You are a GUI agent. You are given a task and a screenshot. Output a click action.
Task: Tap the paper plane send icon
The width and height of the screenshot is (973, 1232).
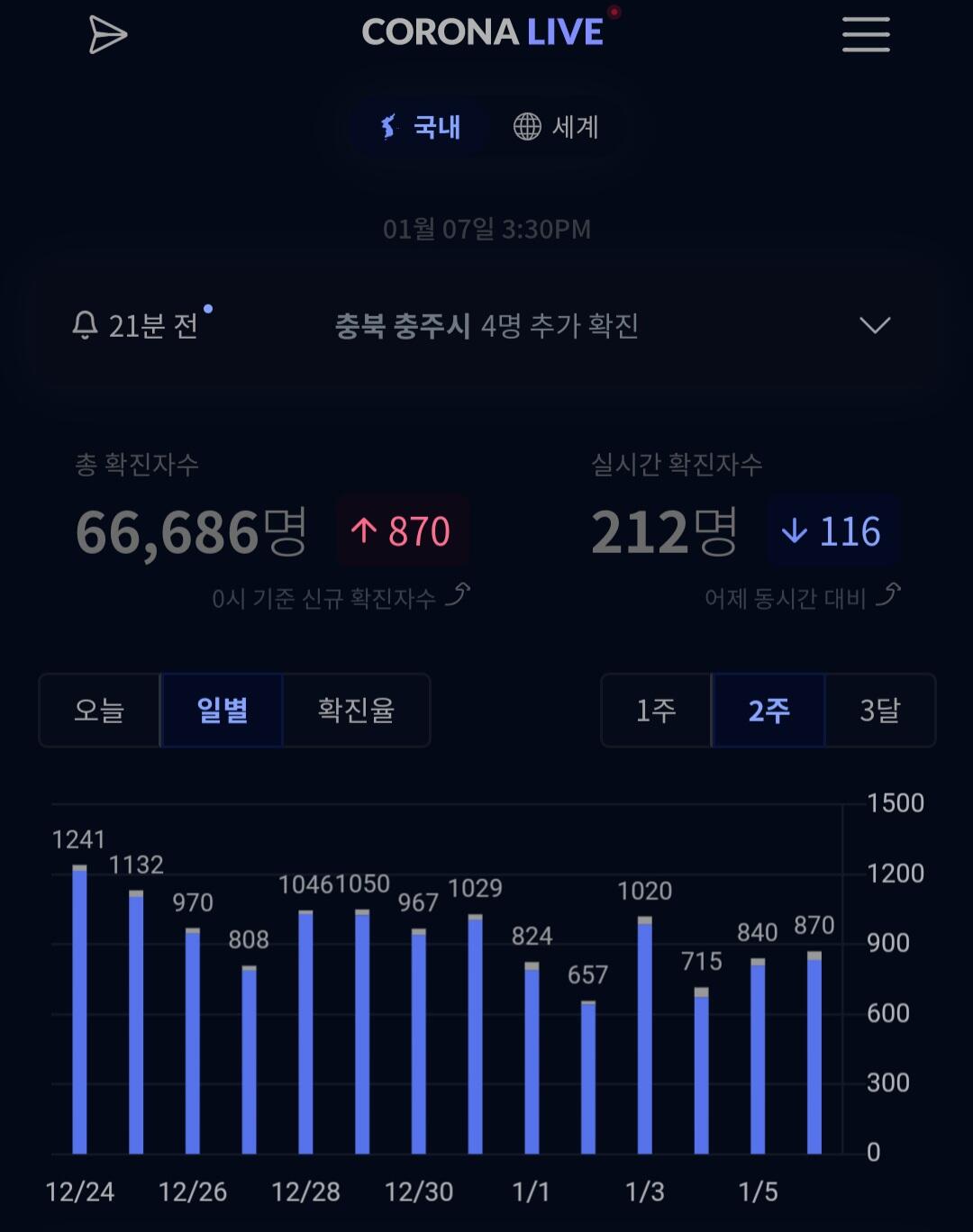click(x=108, y=35)
